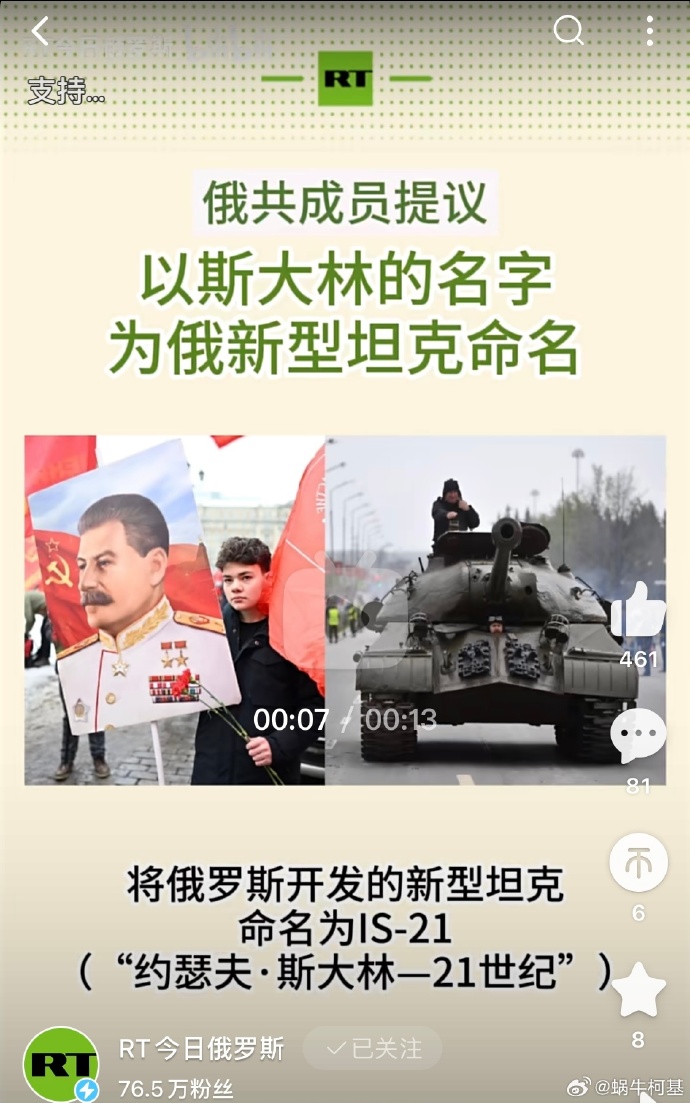Viewport: 690px width, 1103px height.
Task: Like this video with the thumbs-up
Action: tap(638, 611)
